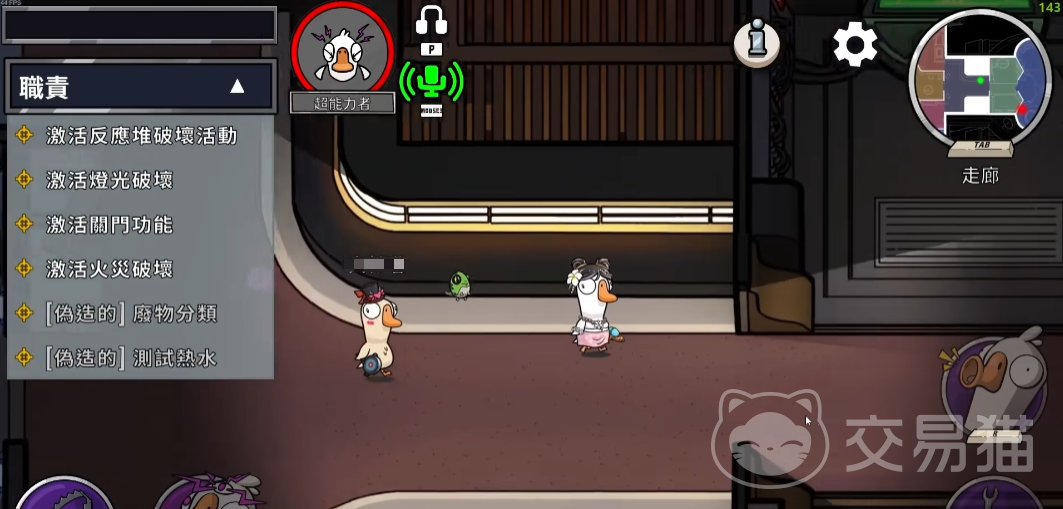Collapse the 職責 task list panel
1063x509 pixels.
pyautogui.click(x=237, y=87)
